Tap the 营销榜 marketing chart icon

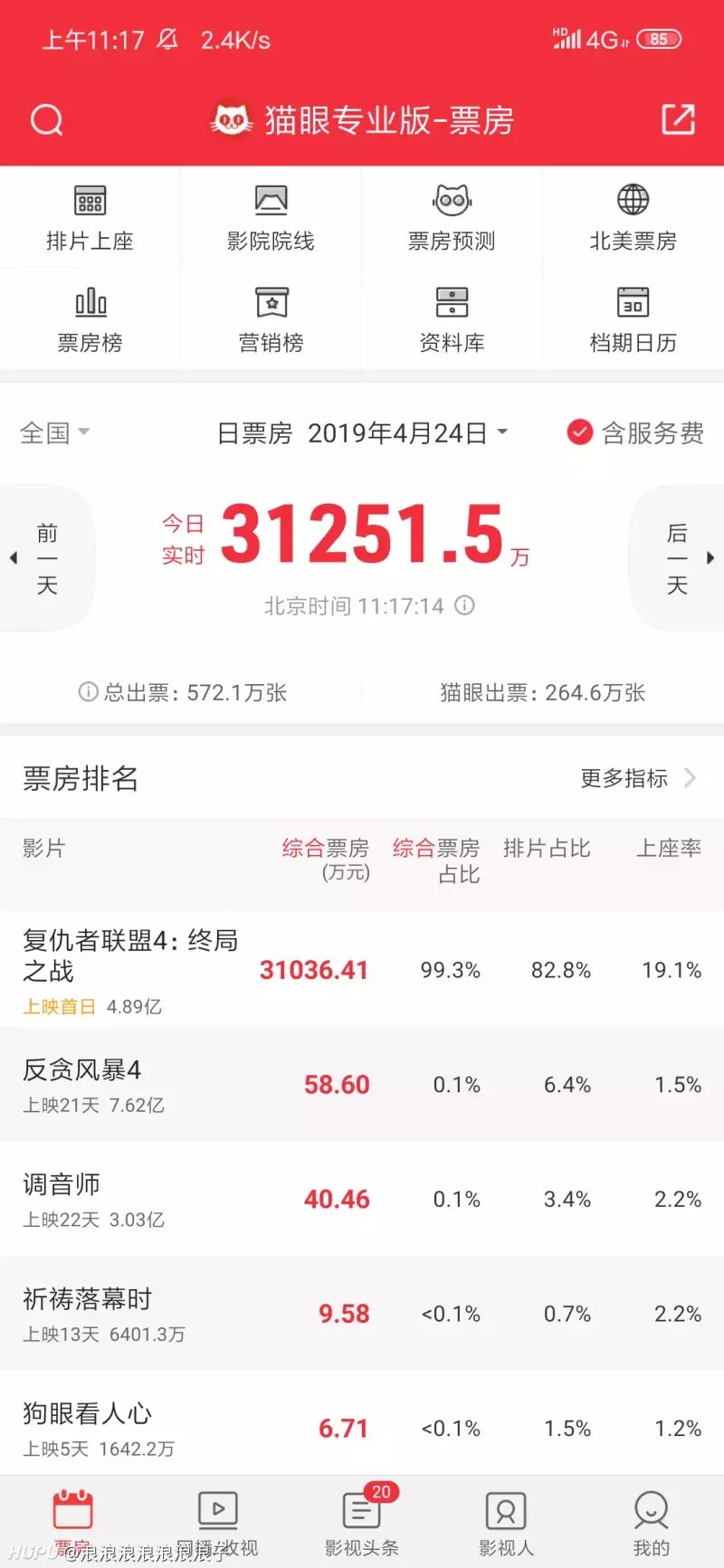[x=271, y=318]
